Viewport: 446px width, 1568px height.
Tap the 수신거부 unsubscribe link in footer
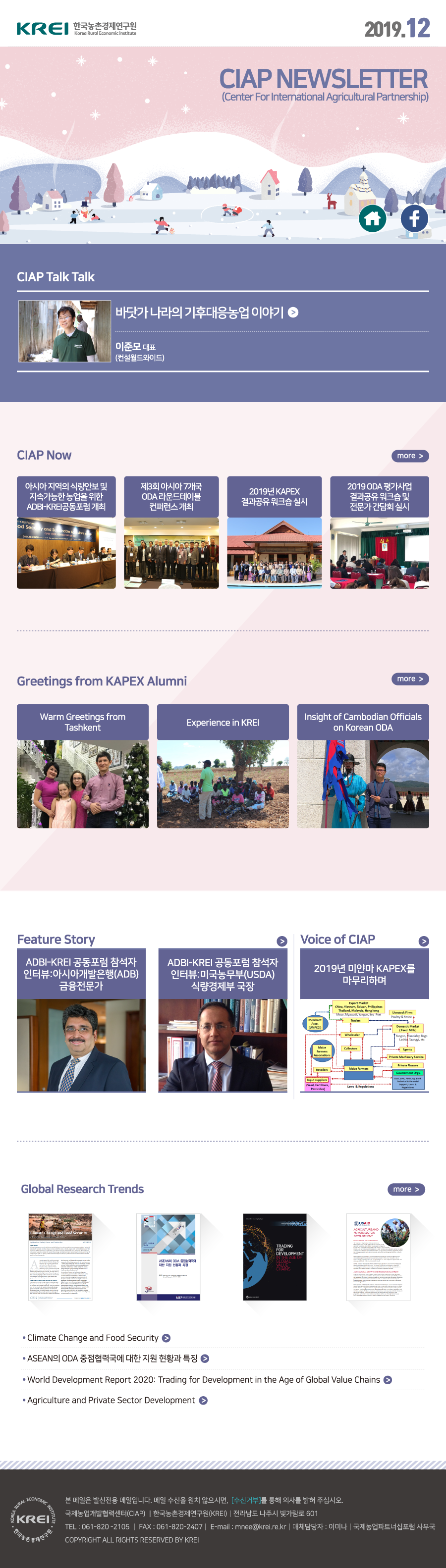coord(245,1500)
